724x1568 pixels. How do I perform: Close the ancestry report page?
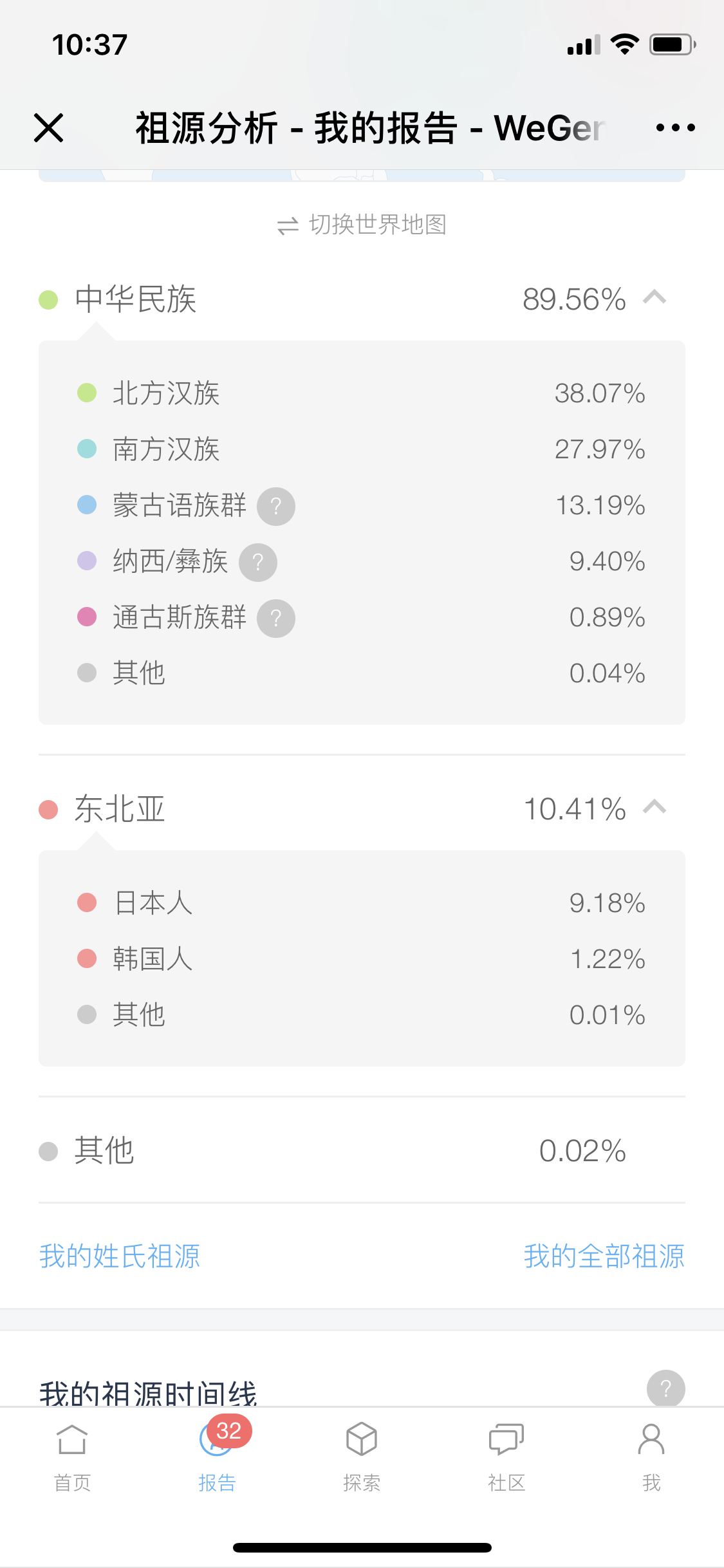coord(48,127)
